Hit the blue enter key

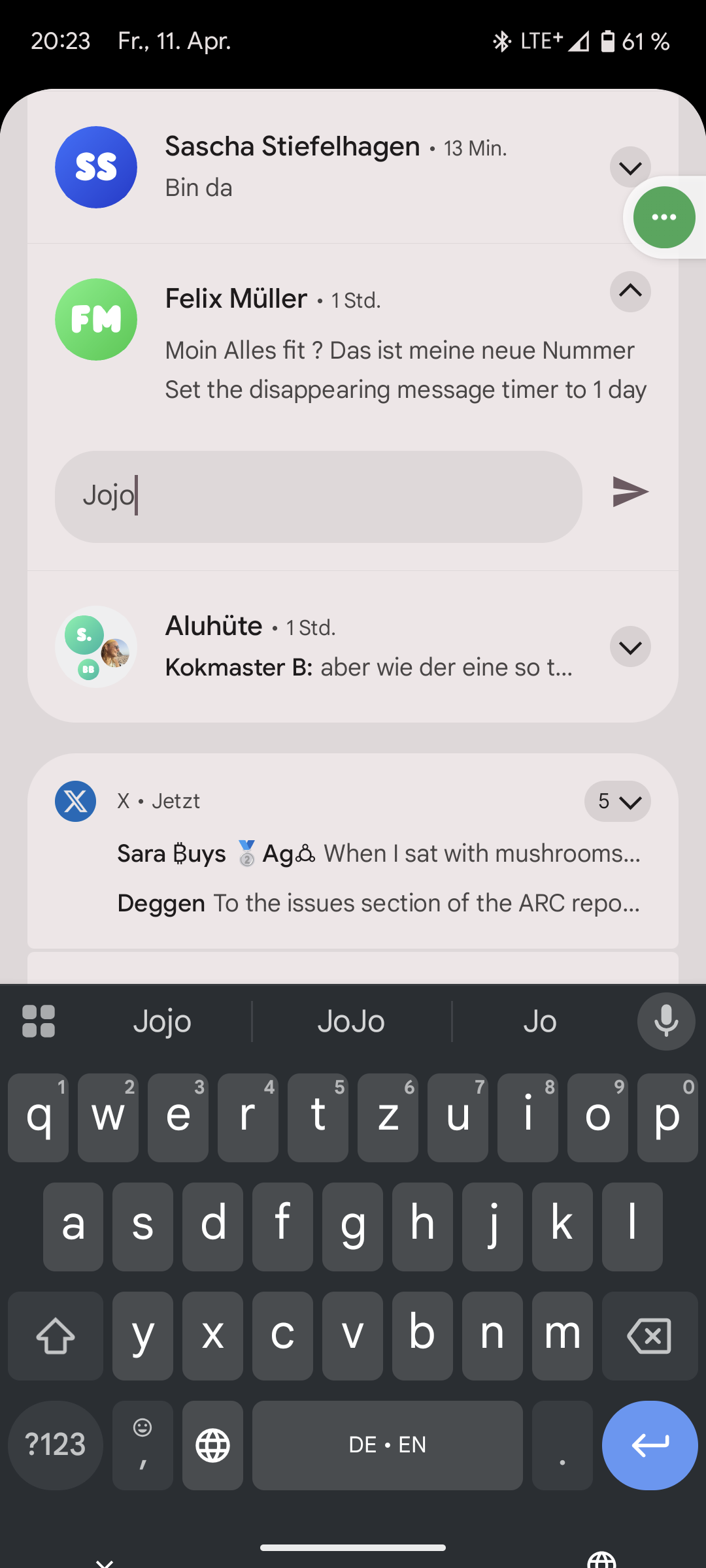(649, 1445)
